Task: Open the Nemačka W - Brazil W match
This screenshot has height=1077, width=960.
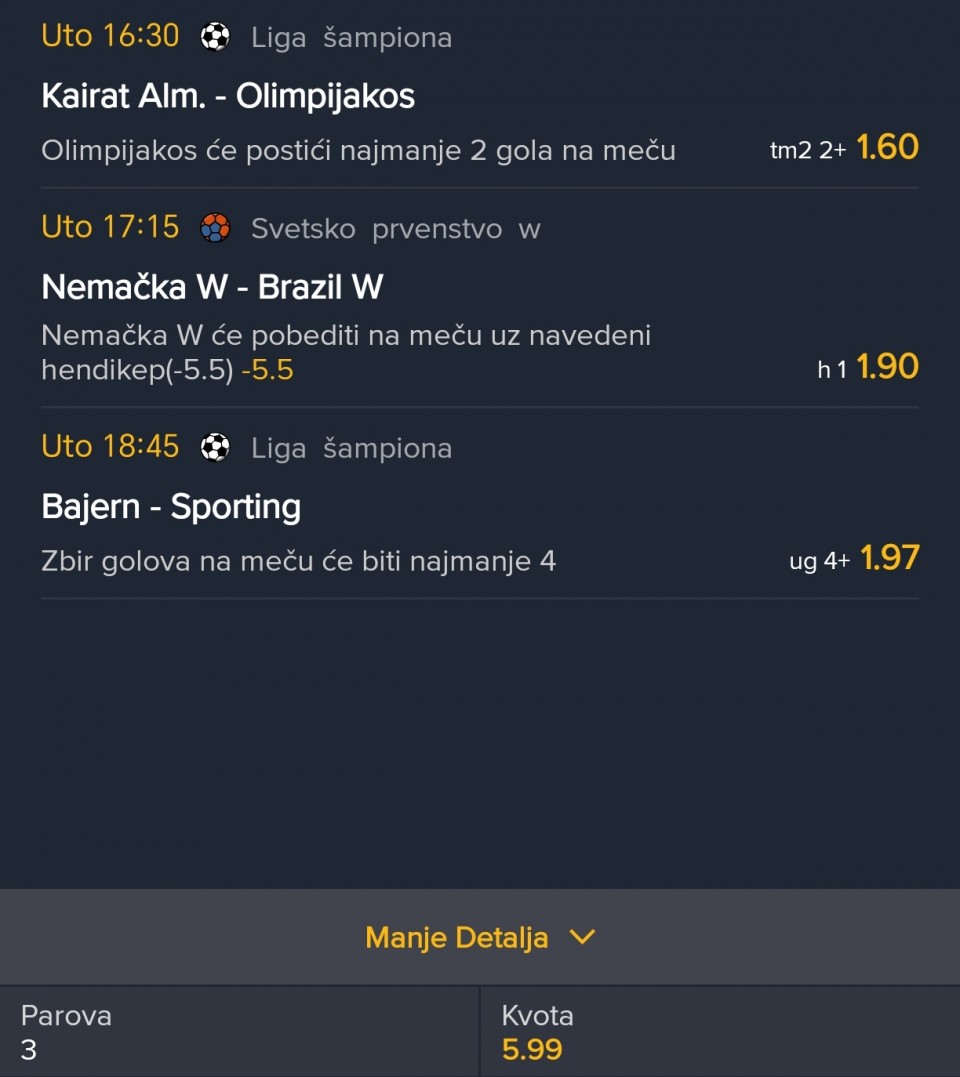Action: [x=212, y=288]
